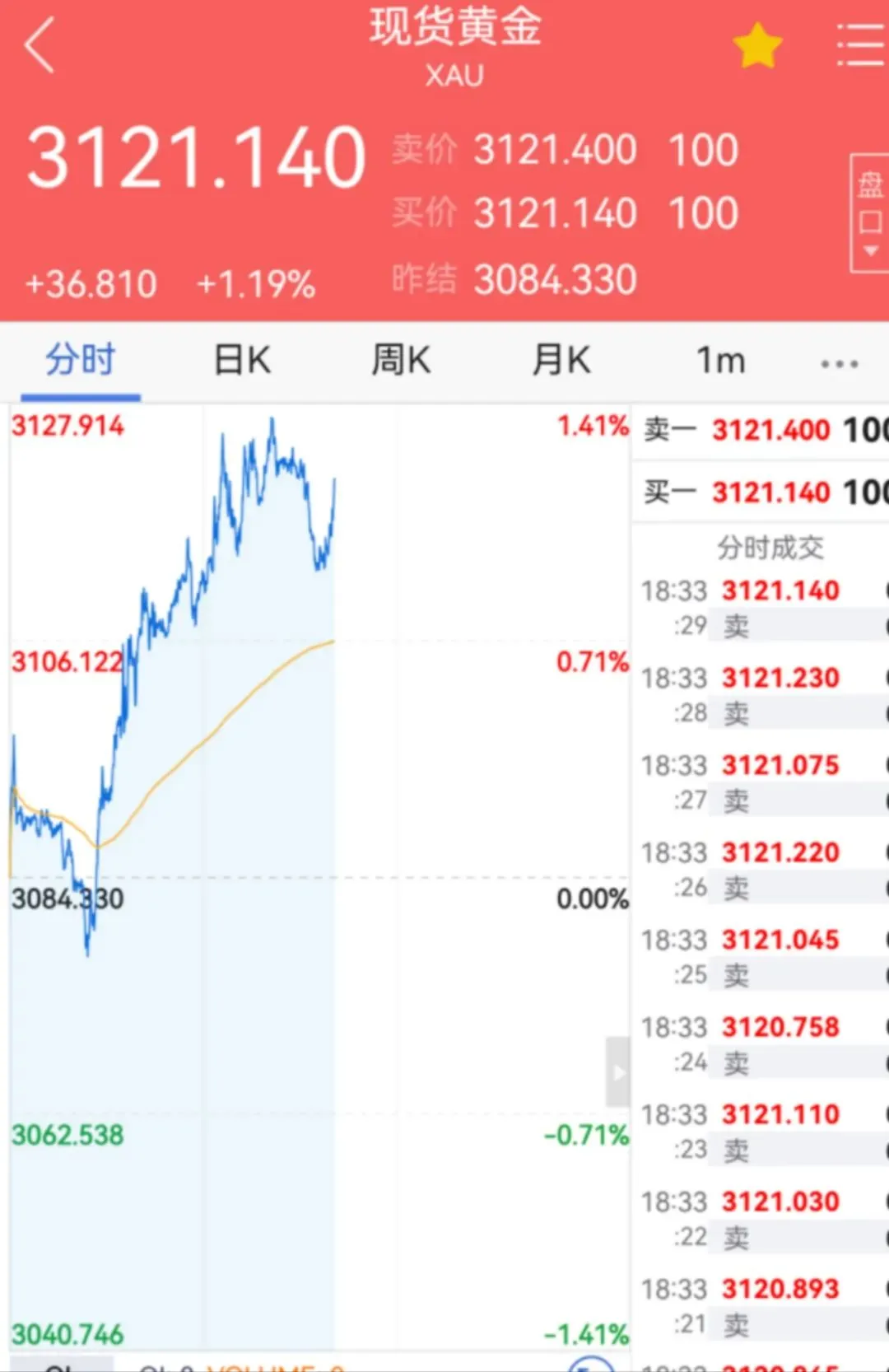Switch to the 日K daily chart tab

[241, 360]
